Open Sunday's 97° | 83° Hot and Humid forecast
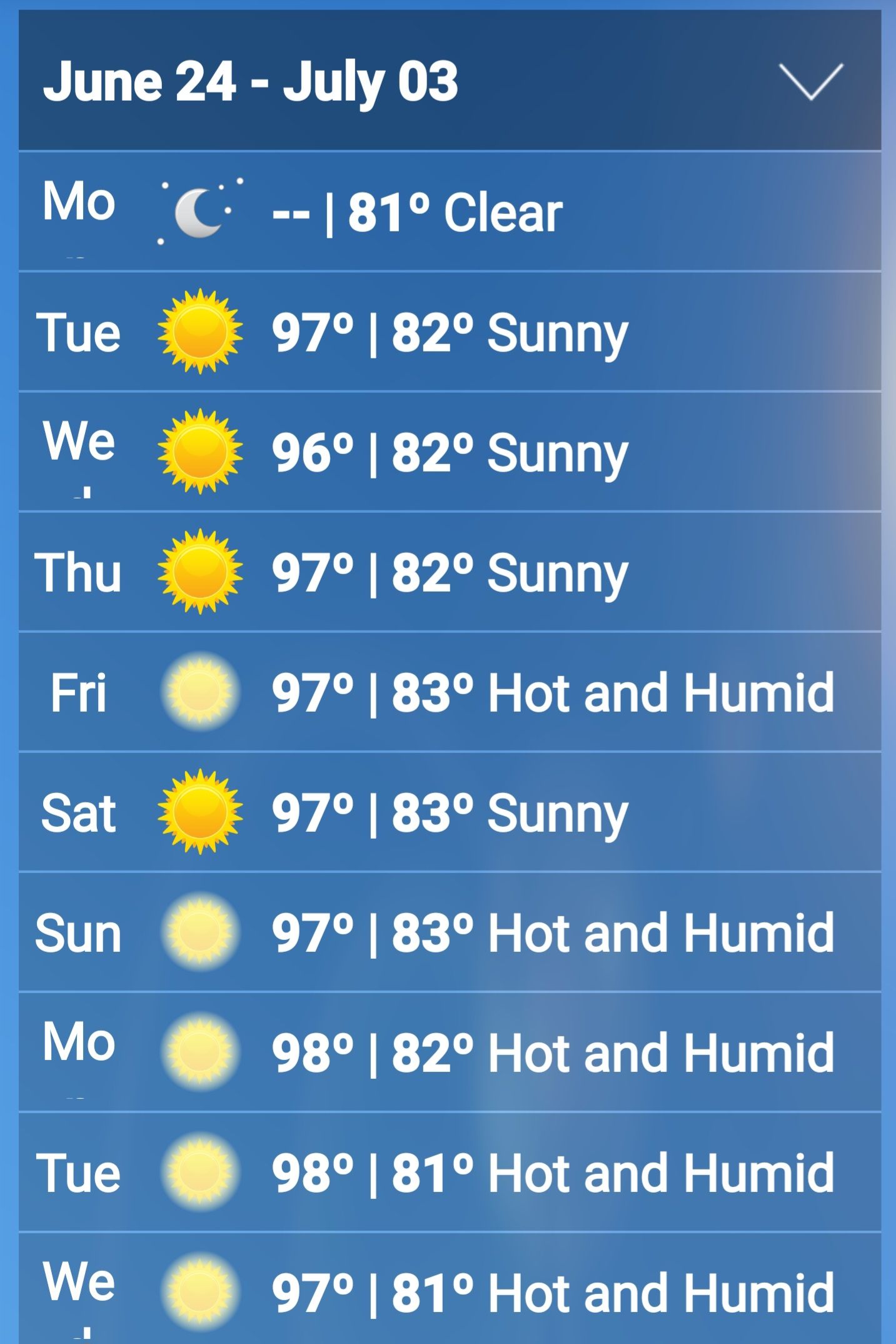The height and width of the screenshot is (1344, 896). coord(449,932)
